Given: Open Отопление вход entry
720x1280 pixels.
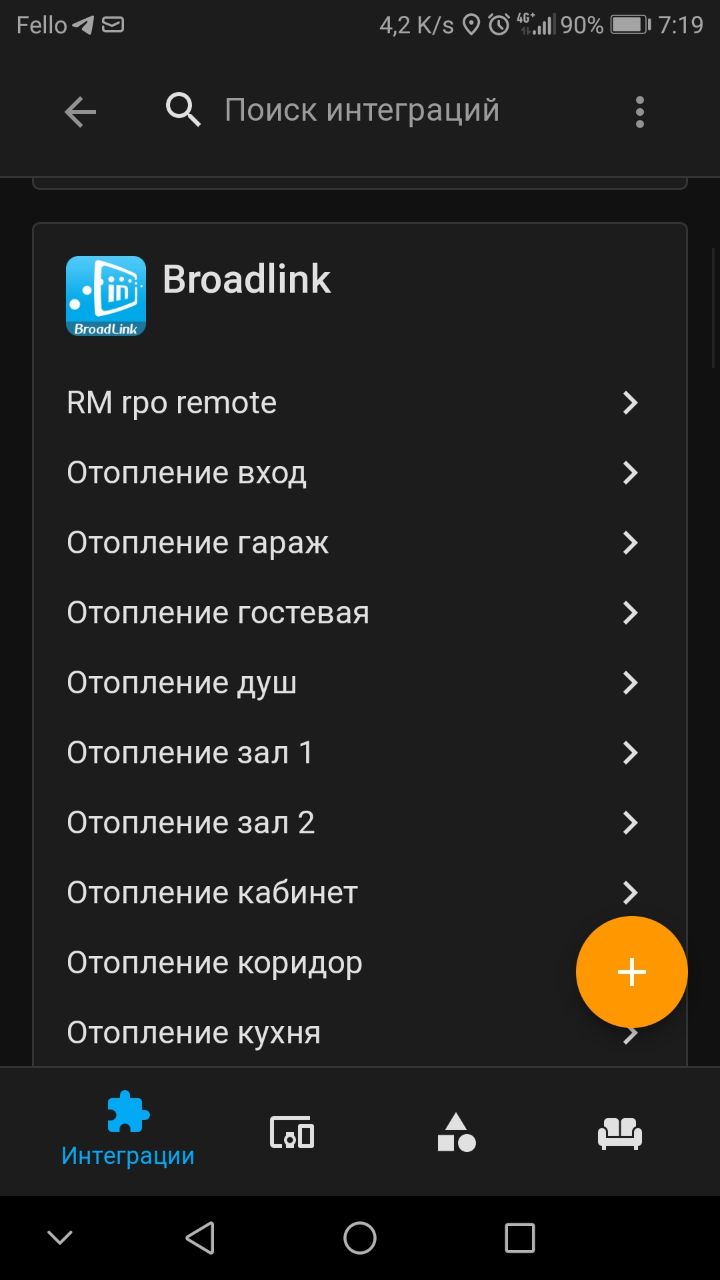Looking at the screenshot, I should point(350,473).
